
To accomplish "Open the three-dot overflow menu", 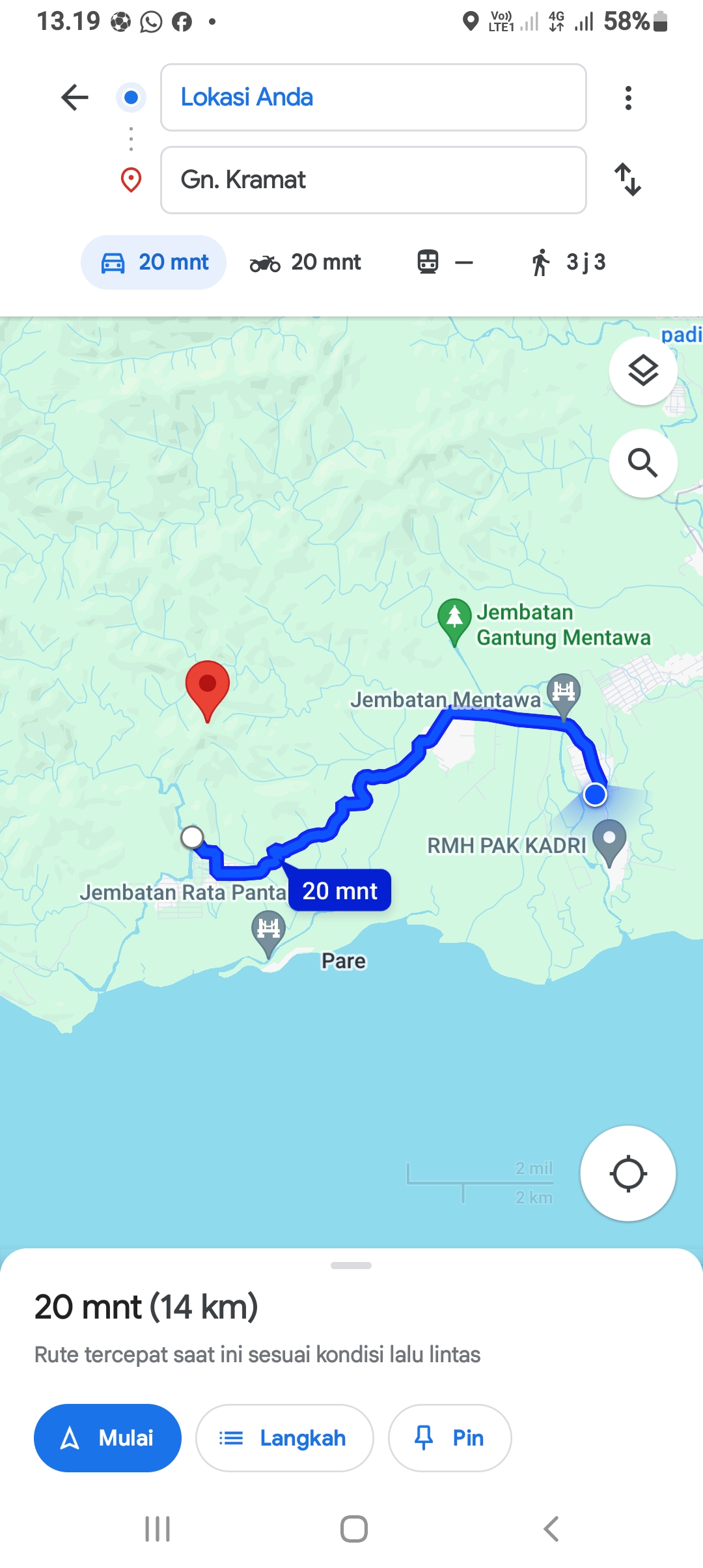I will tap(628, 98).
